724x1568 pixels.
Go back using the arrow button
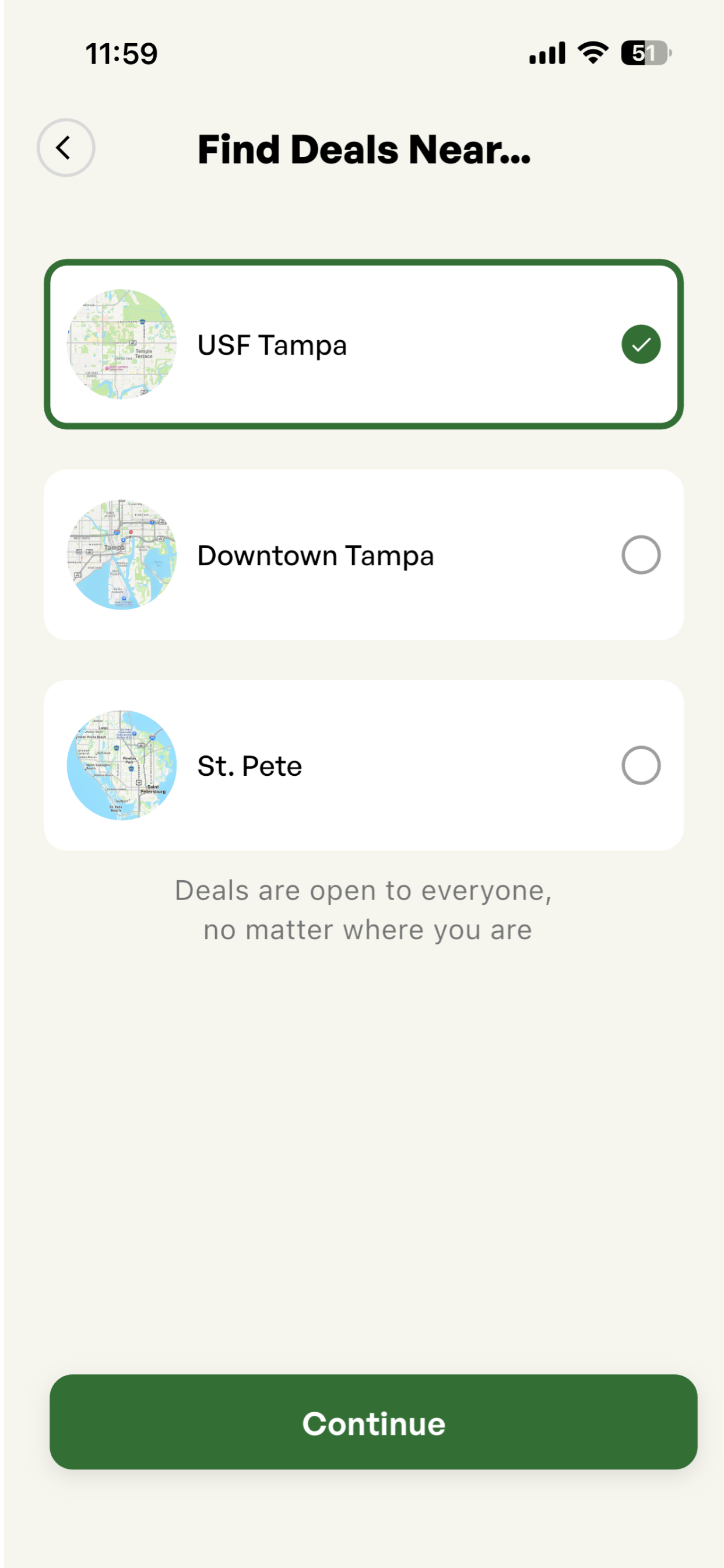tap(66, 148)
